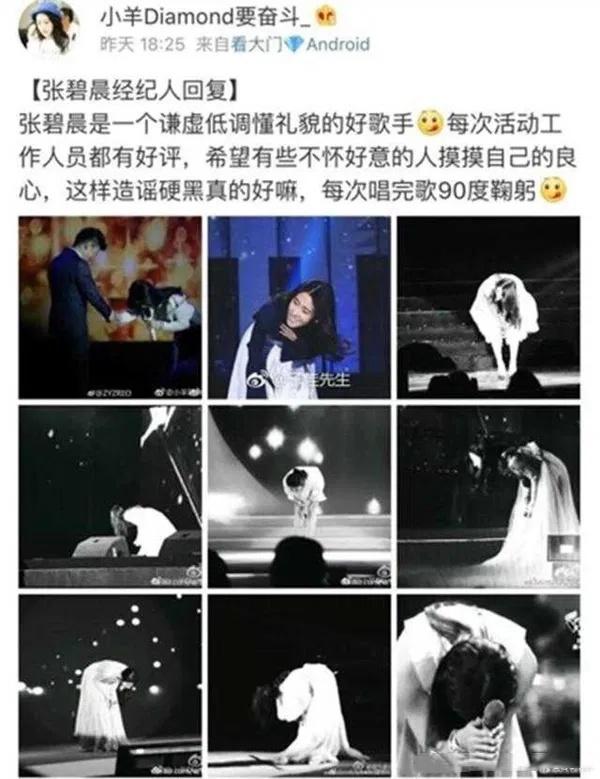Open photo of singer bowing on stairs
The height and width of the screenshot is (779, 600).
click(488, 307)
